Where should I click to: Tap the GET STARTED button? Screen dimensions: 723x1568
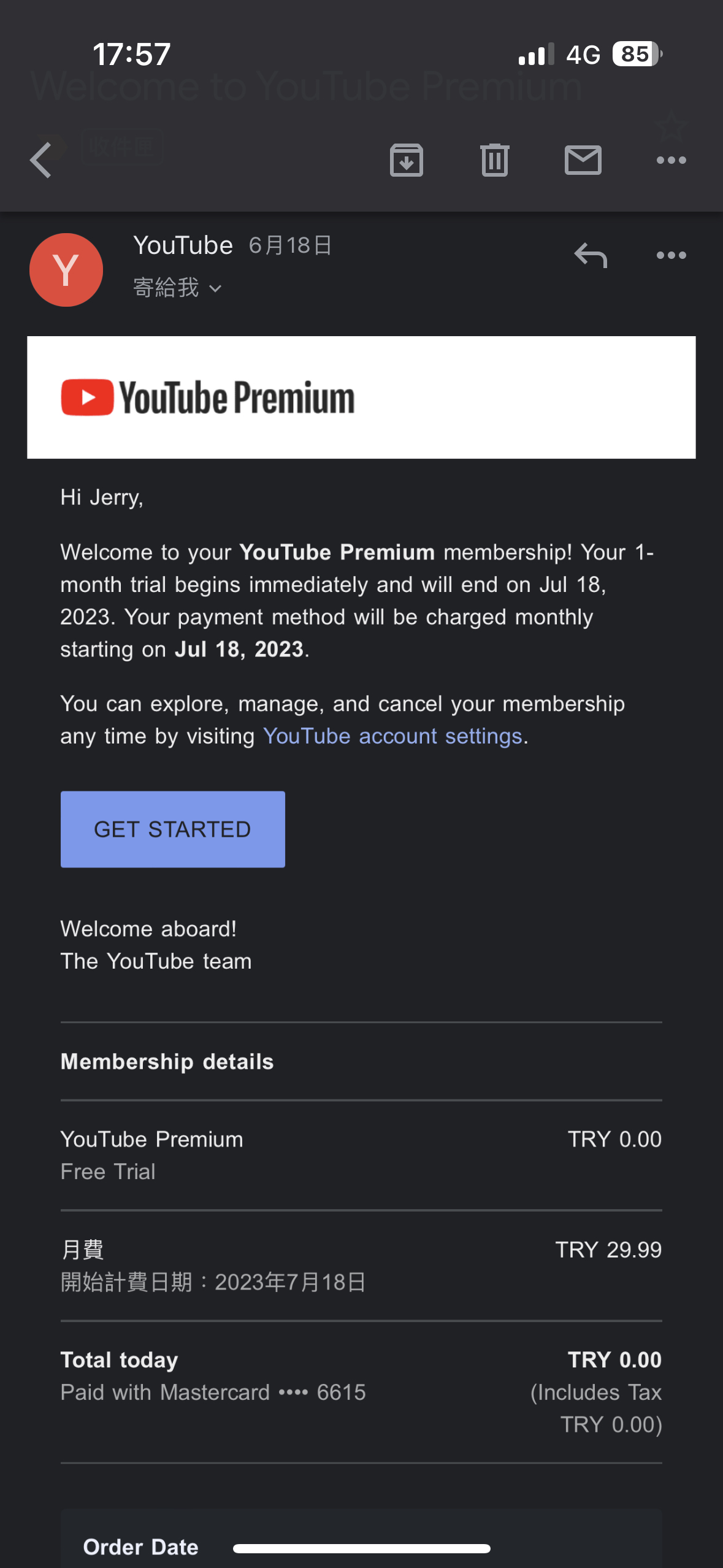[x=173, y=829]
